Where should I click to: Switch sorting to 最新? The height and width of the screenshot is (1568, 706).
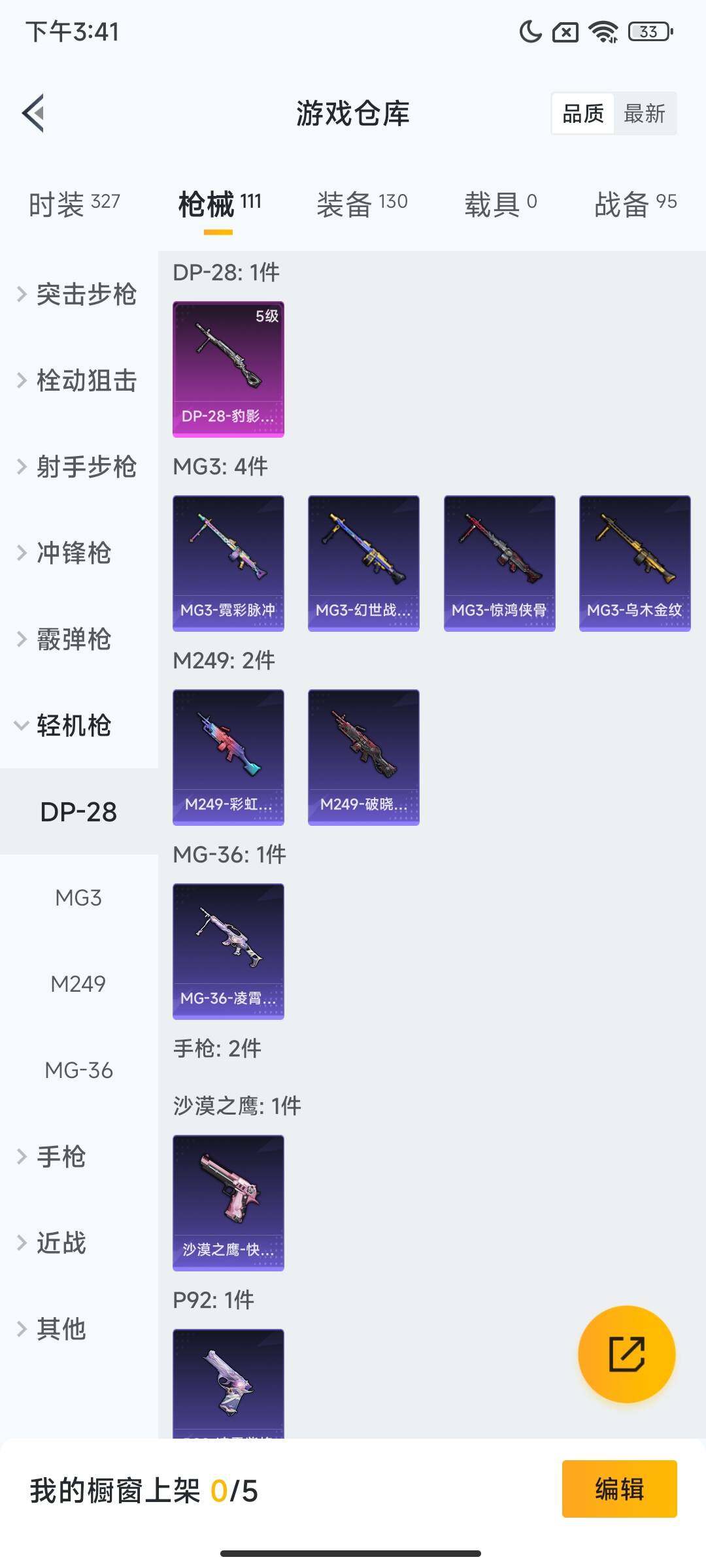click(x=646, y=114)
